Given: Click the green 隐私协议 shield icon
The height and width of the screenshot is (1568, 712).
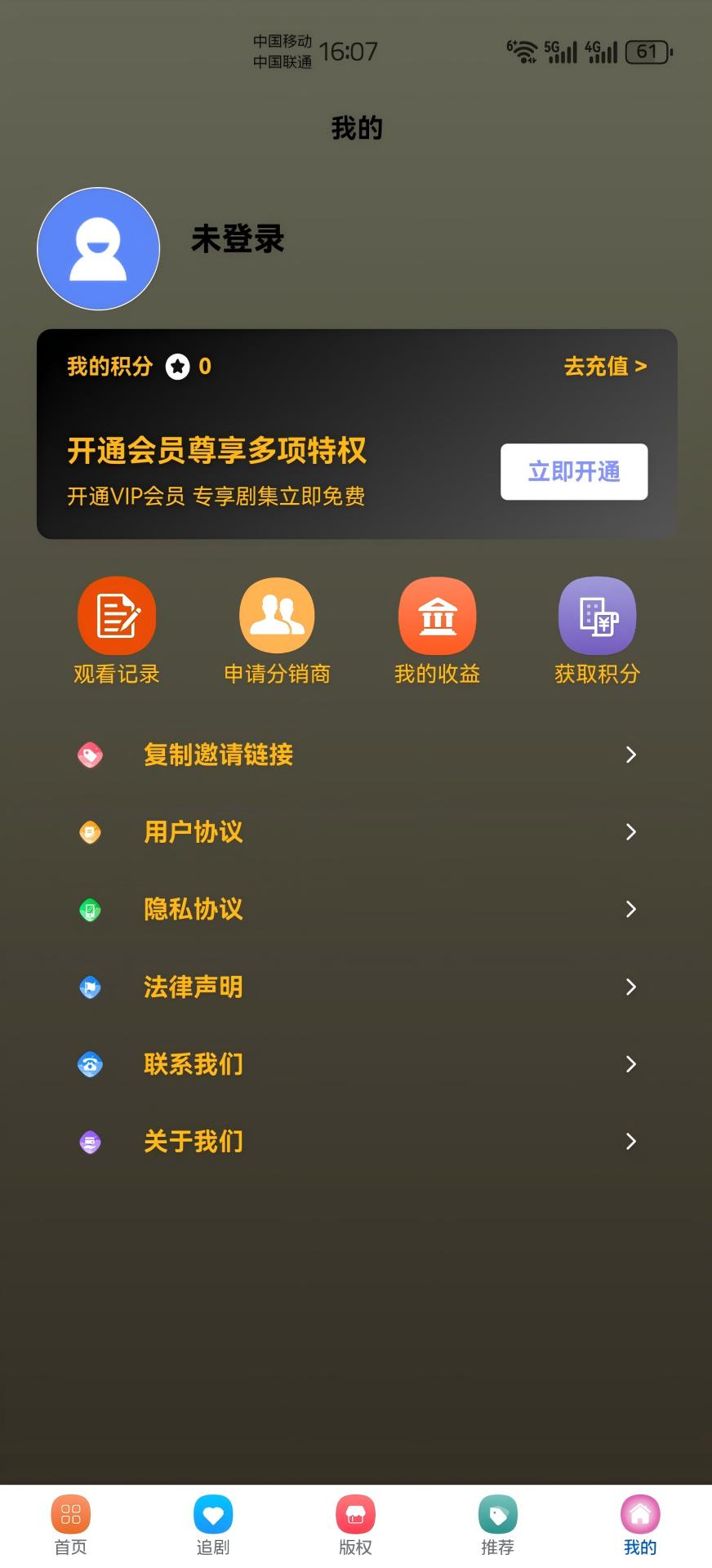Looking at the screenshot, I should (90, 909).
